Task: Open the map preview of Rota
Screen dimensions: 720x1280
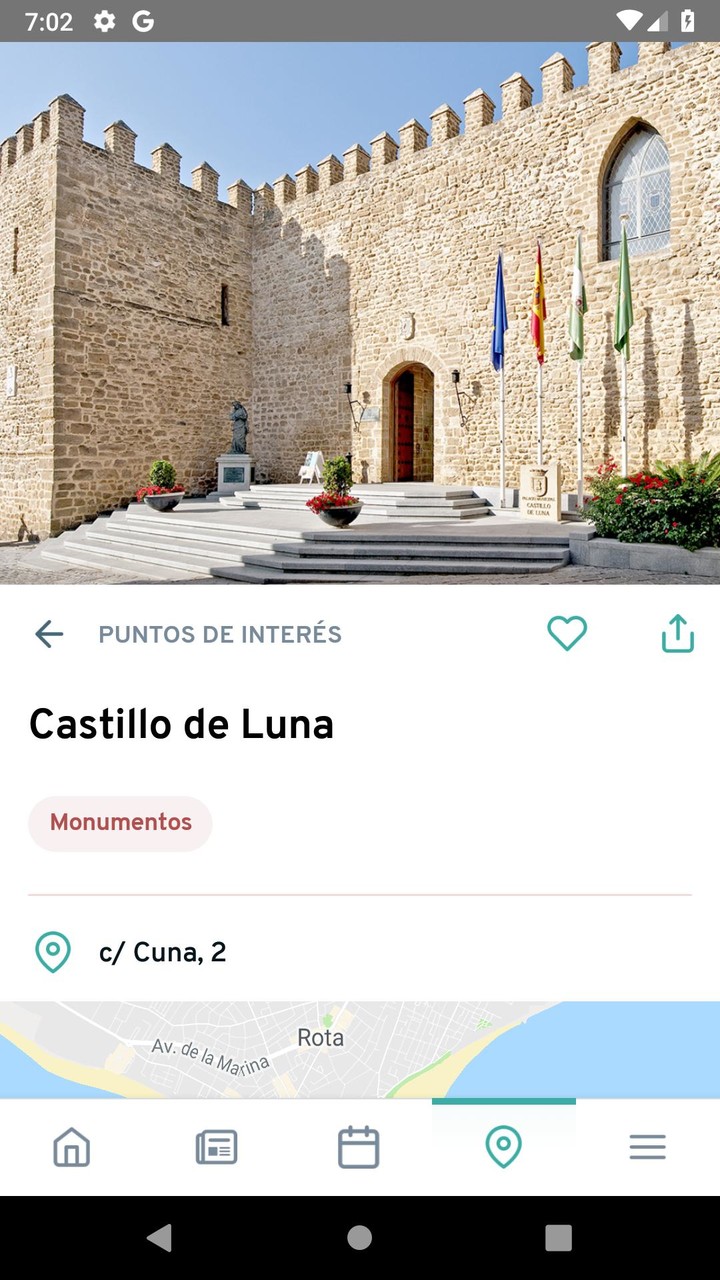Action: 360,1050
